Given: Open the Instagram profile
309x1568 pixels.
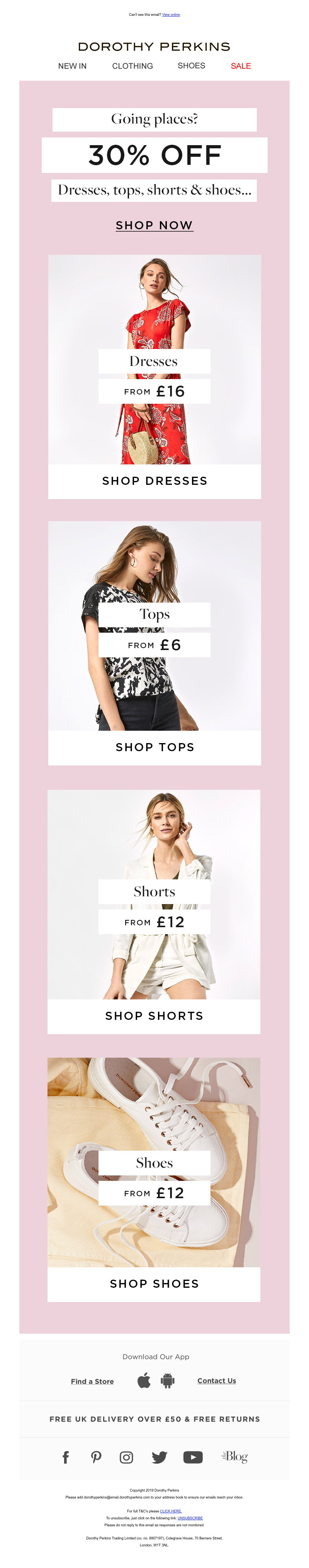Looking at the screenshot, I should pyautogui.click(x=126, y=1456).
